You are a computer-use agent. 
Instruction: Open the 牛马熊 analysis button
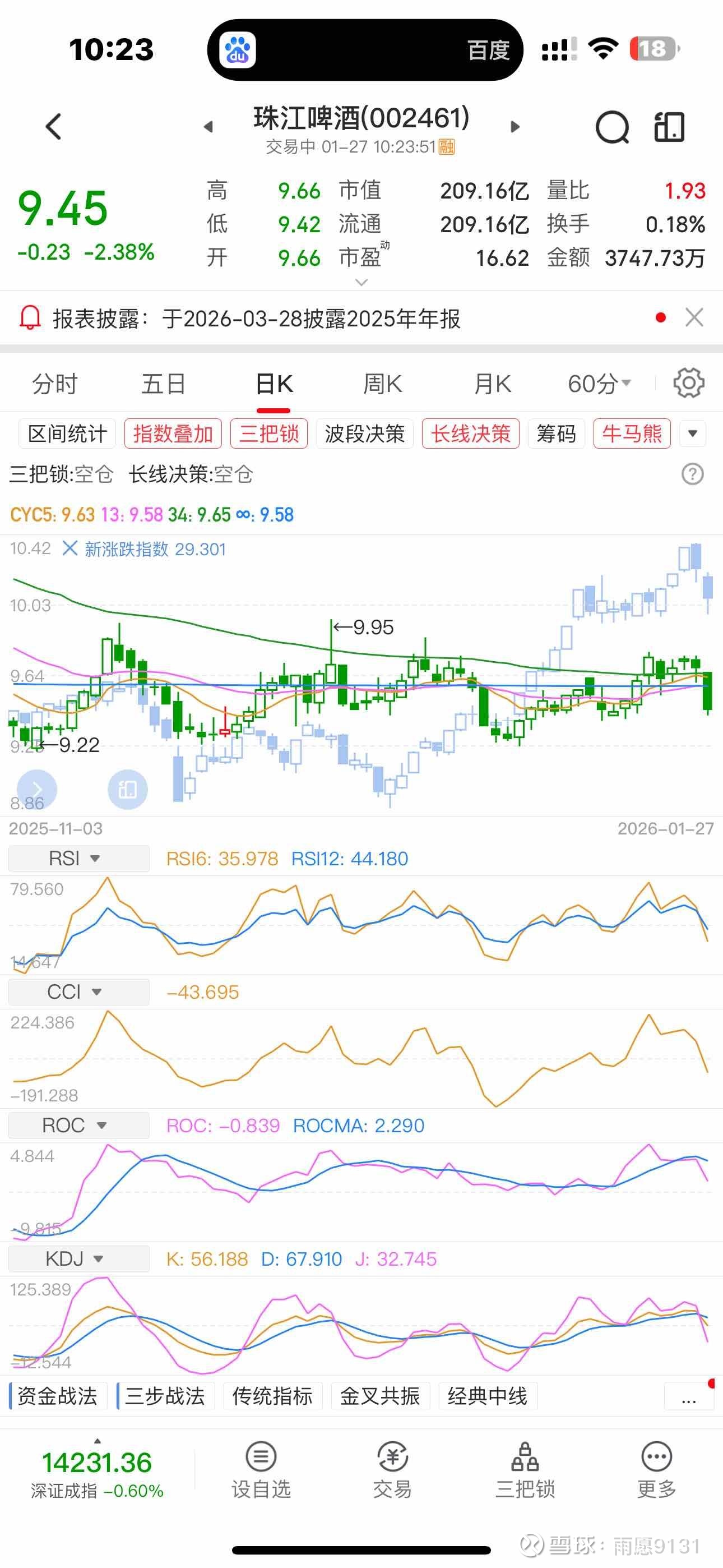tap(631, 433)
